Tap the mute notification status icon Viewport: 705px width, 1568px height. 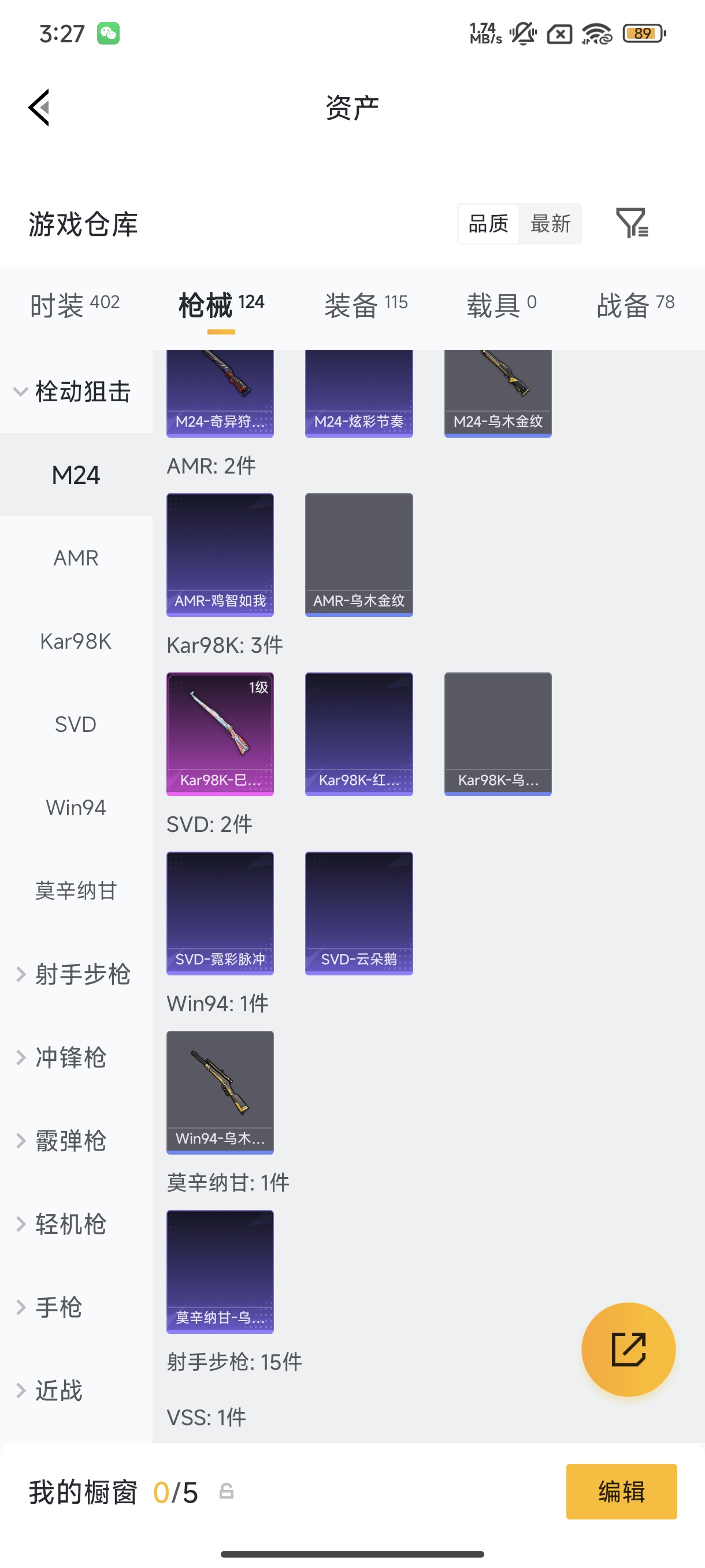pyautogui.click(x=522, y=35)
